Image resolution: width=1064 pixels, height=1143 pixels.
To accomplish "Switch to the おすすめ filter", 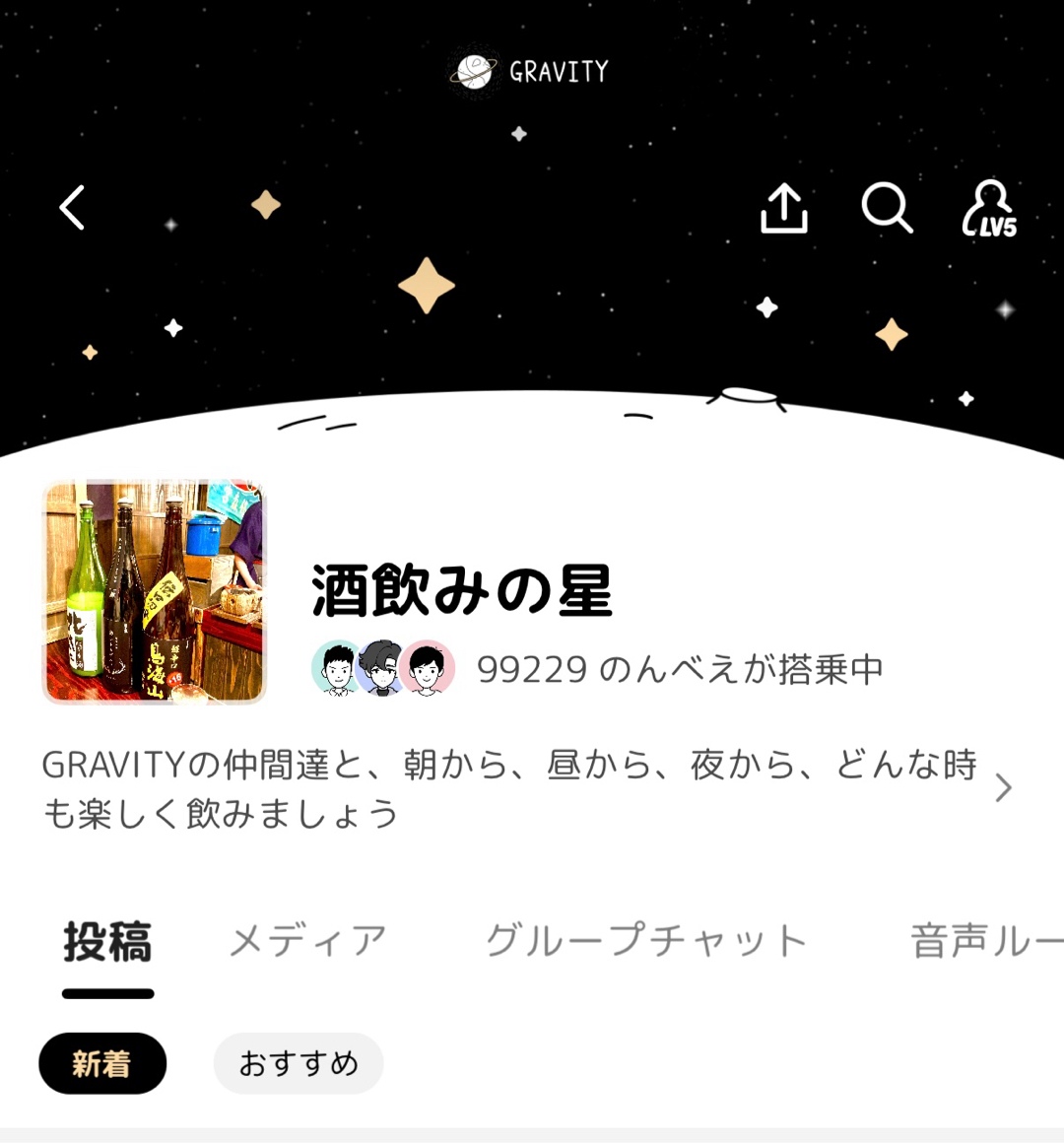I will (298, 1063).
